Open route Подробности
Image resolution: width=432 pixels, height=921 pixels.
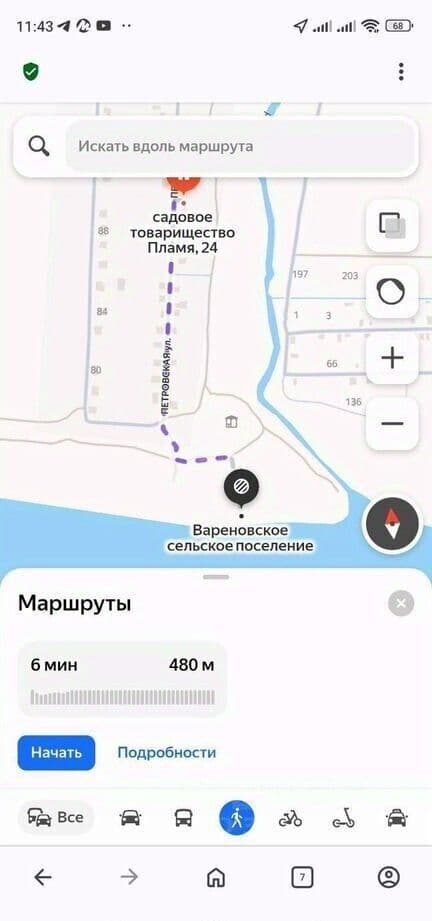[x=166, y=752]
